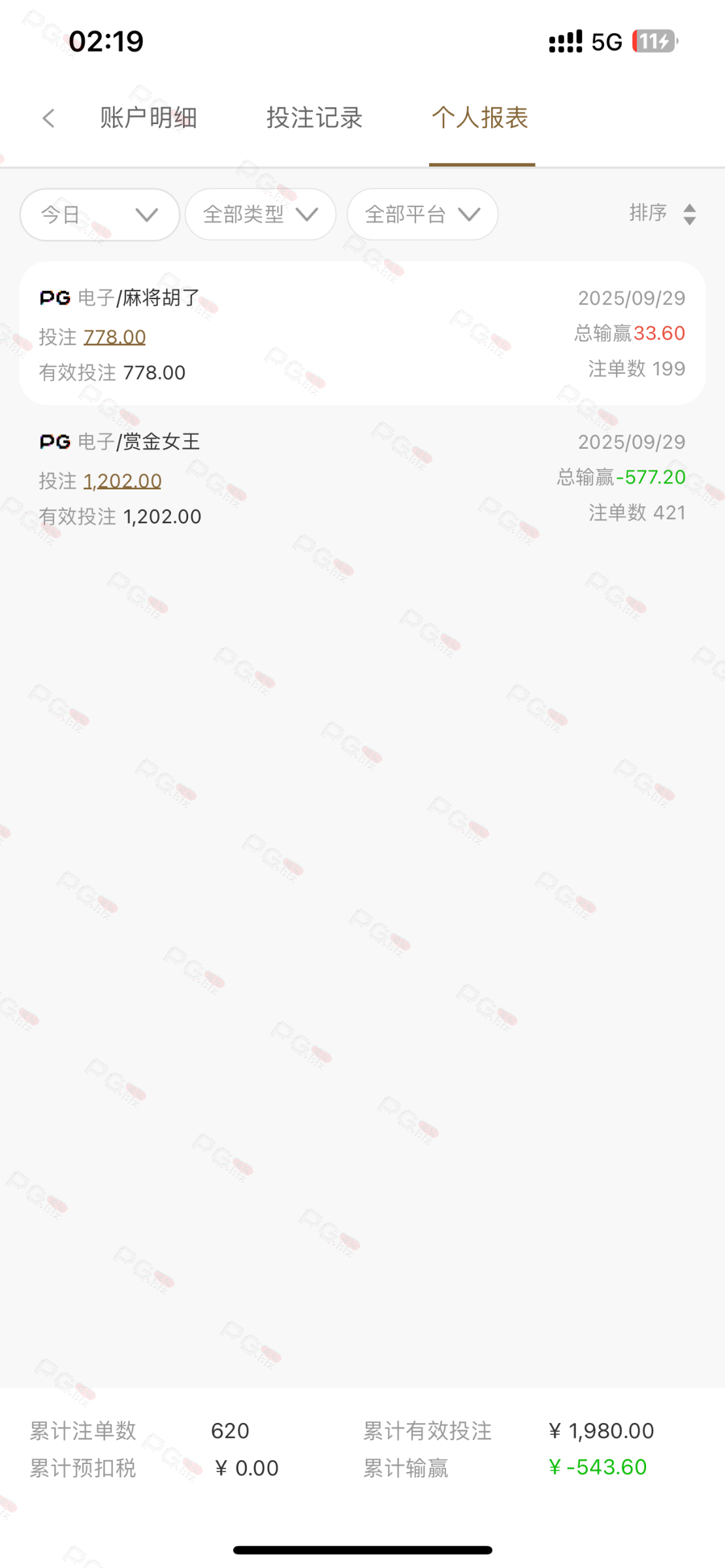This screenshot has height=1568, width=725.
Task: Open the 全部类型 filter dropdown
Action: click(261, 214)
